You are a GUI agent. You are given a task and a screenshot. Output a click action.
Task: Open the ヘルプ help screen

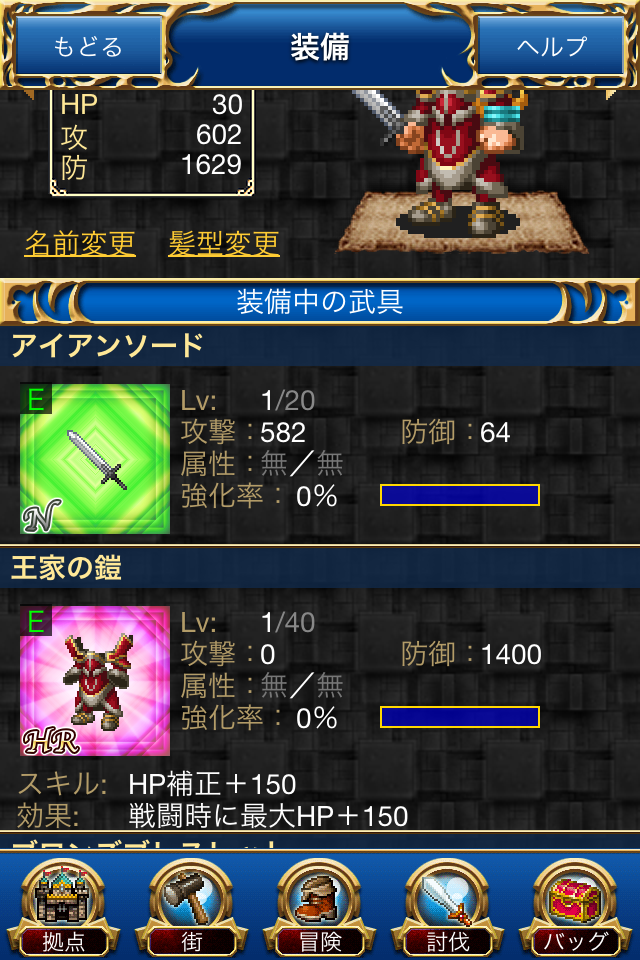pos(552,47)
